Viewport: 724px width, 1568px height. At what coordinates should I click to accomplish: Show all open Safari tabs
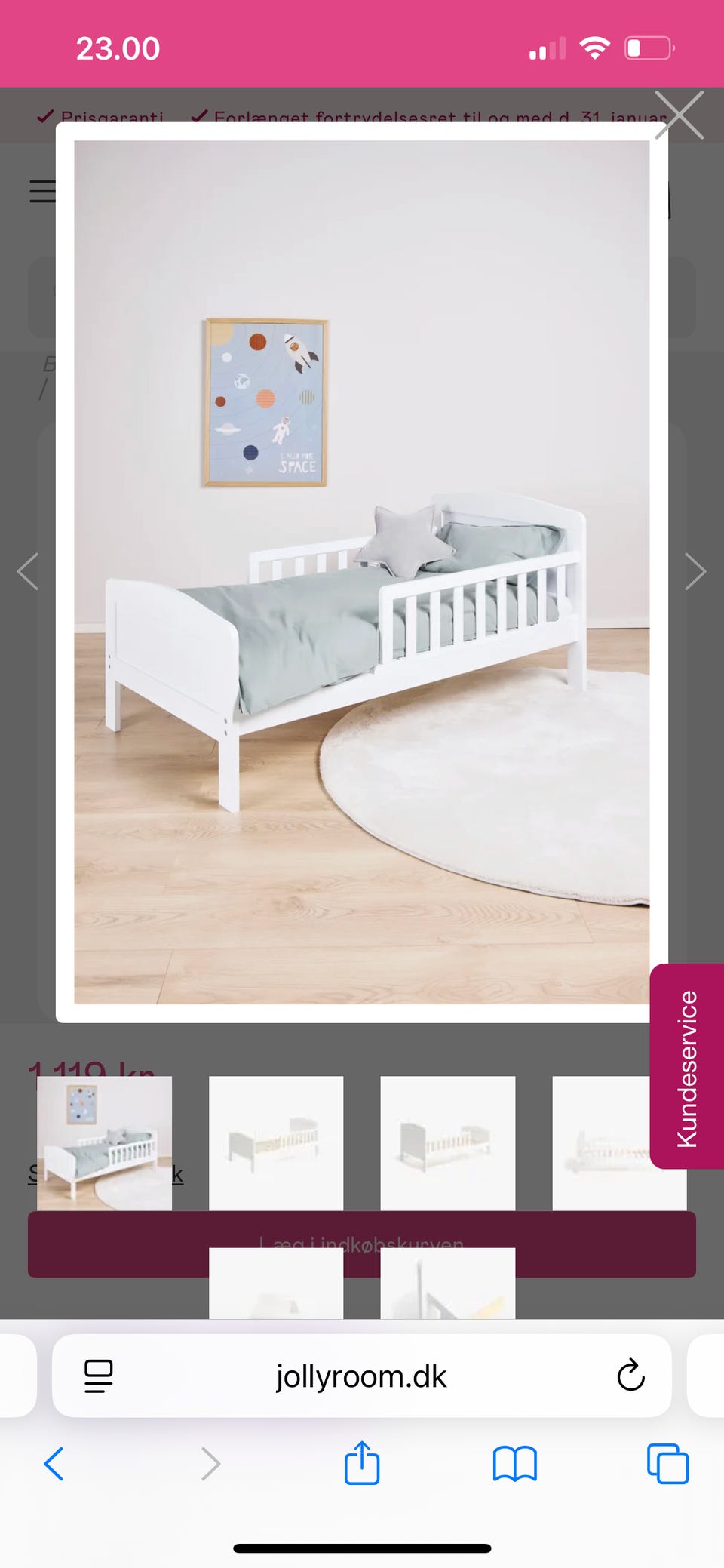pos(667,1464)
